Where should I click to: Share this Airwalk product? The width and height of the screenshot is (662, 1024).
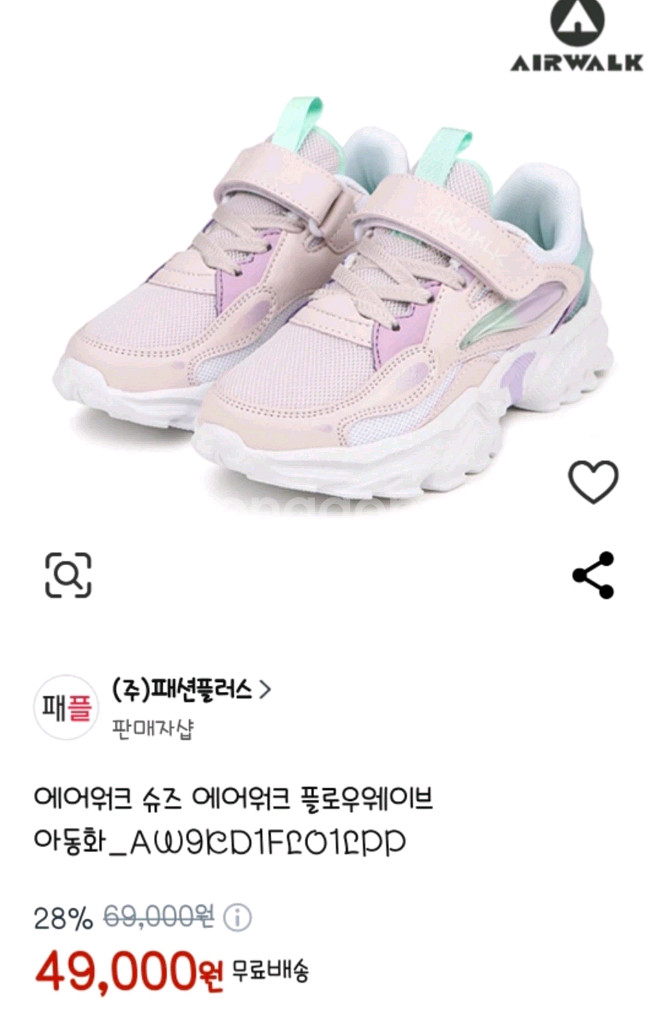point(593,575)
